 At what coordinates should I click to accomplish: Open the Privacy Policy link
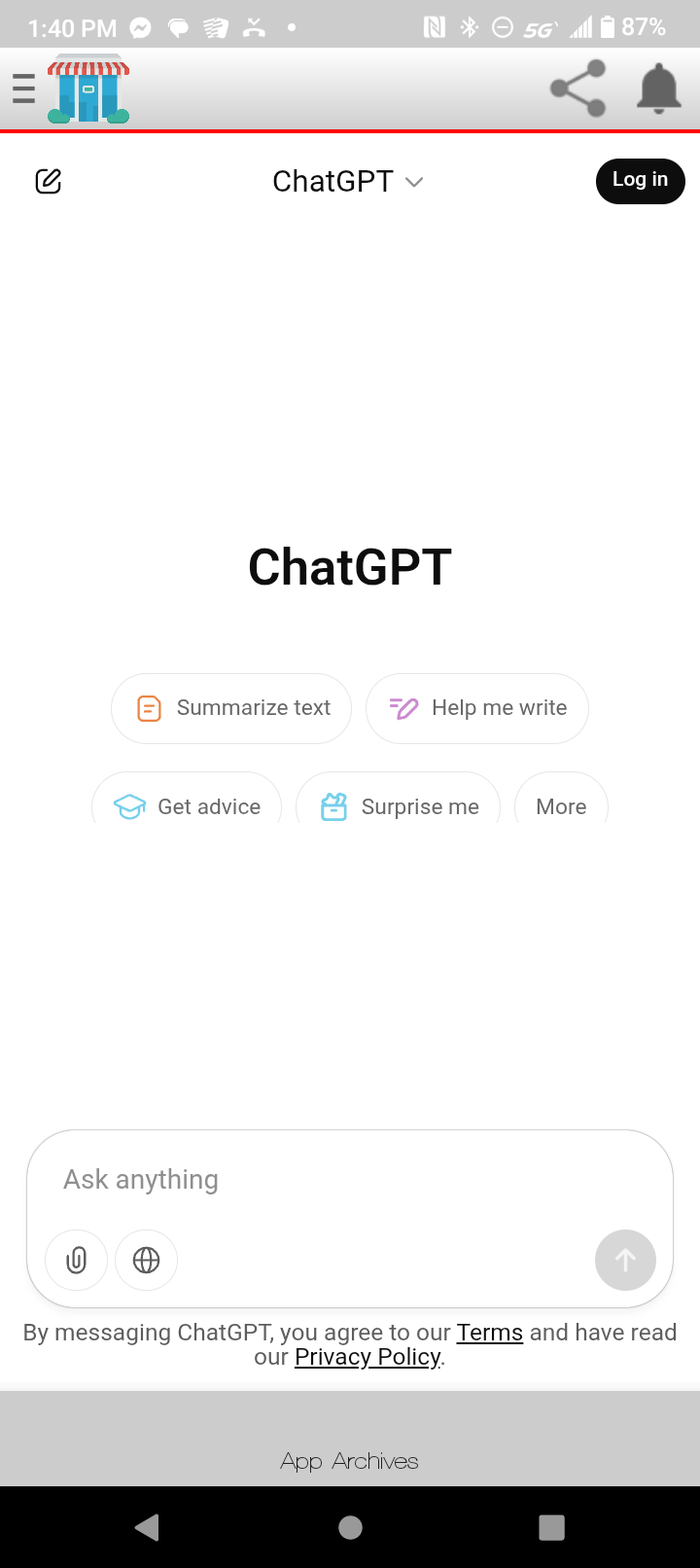pyautogui.click(x=367, y=1357)
